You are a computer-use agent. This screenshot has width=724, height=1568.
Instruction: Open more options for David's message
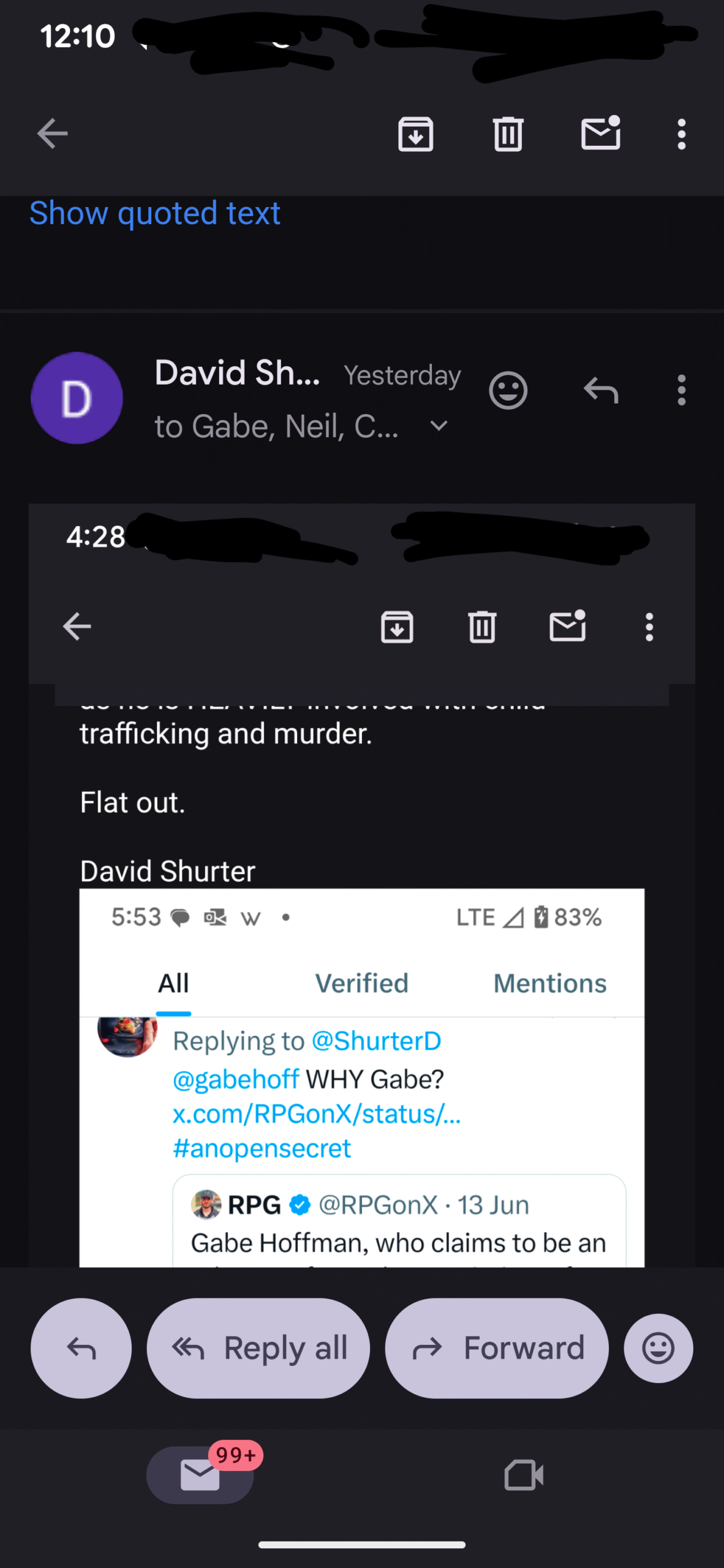click(681, 390)
